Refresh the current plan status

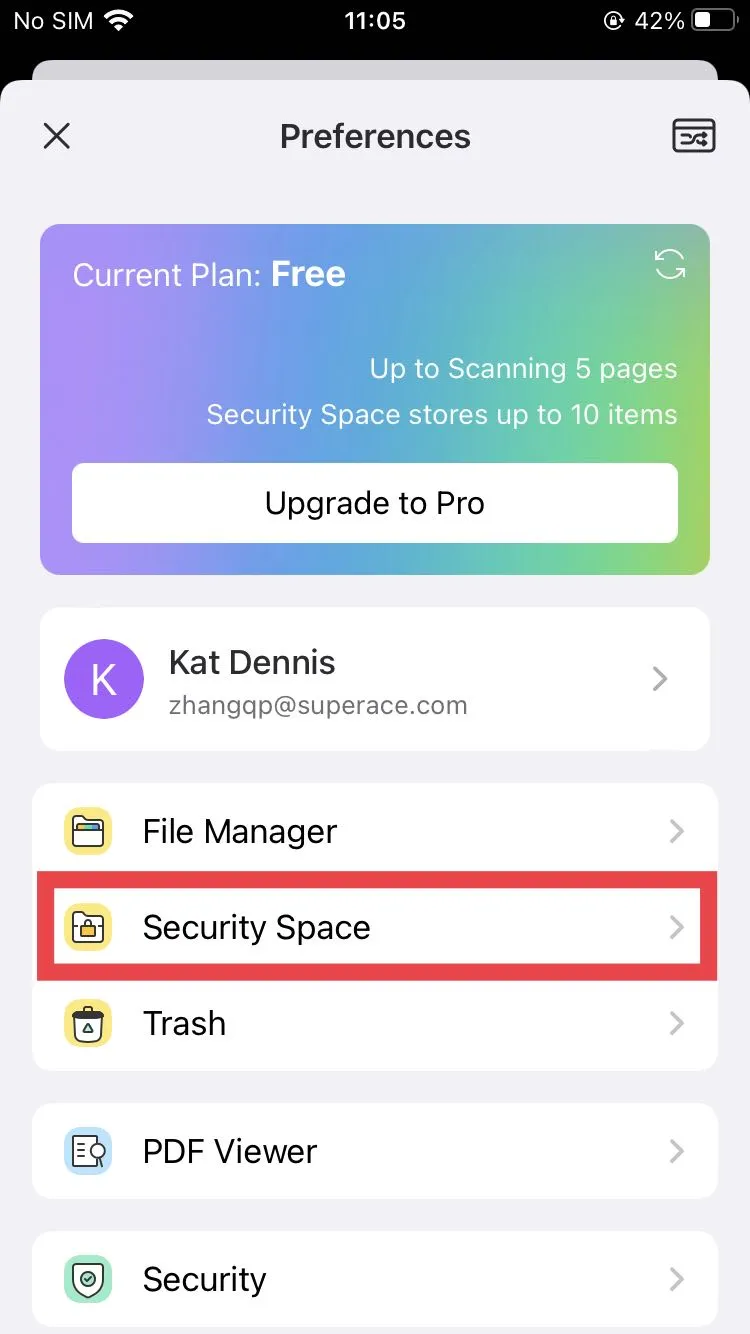pyautogui.click(x=670, y=265)
